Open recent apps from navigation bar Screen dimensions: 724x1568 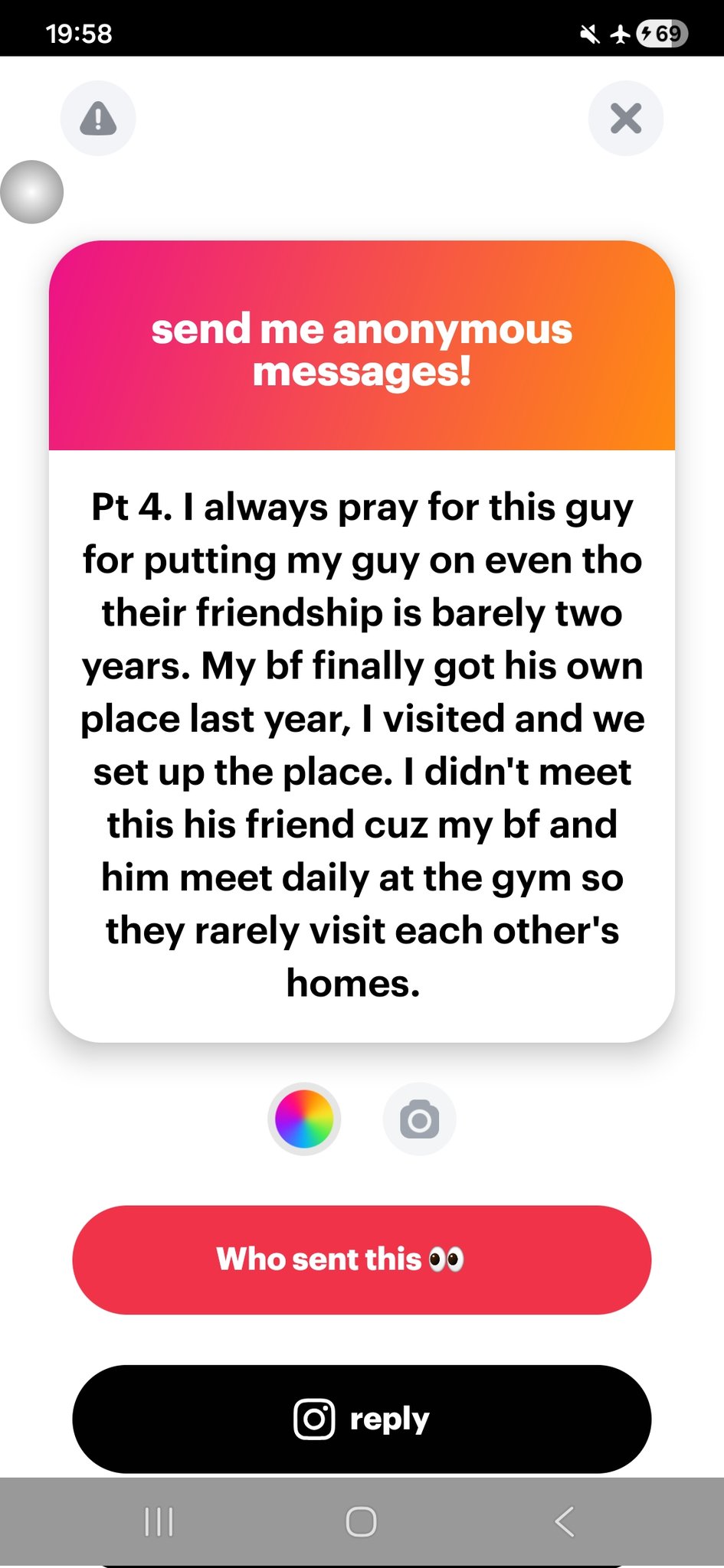159,1521
